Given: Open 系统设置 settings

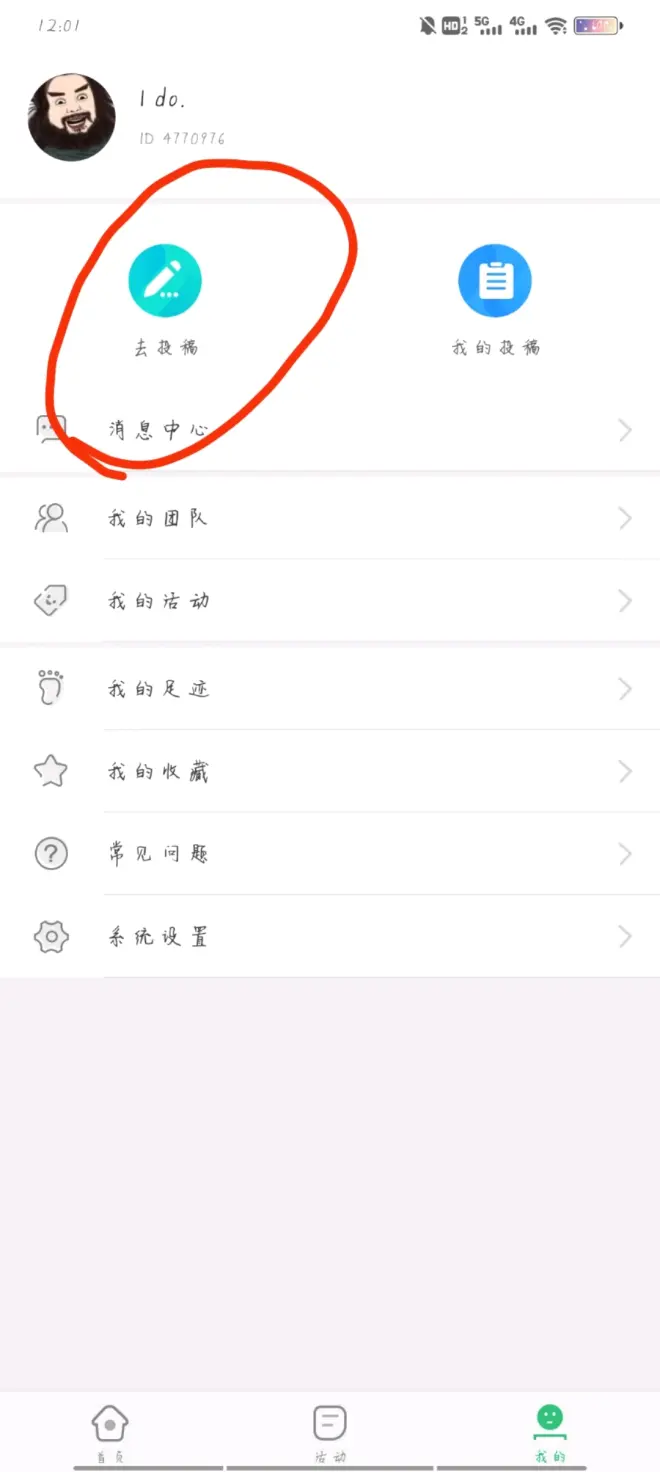Looking at the screenshot, I should (x=330, y=937).
